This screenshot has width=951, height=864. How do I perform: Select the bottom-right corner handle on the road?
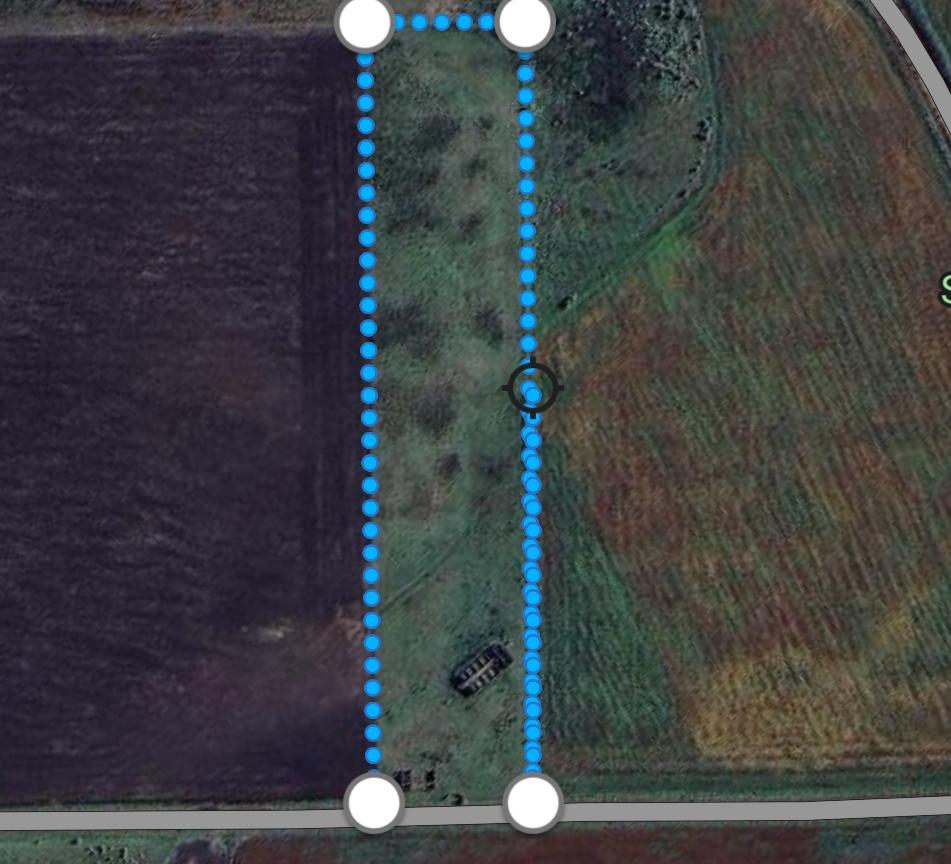533,802
